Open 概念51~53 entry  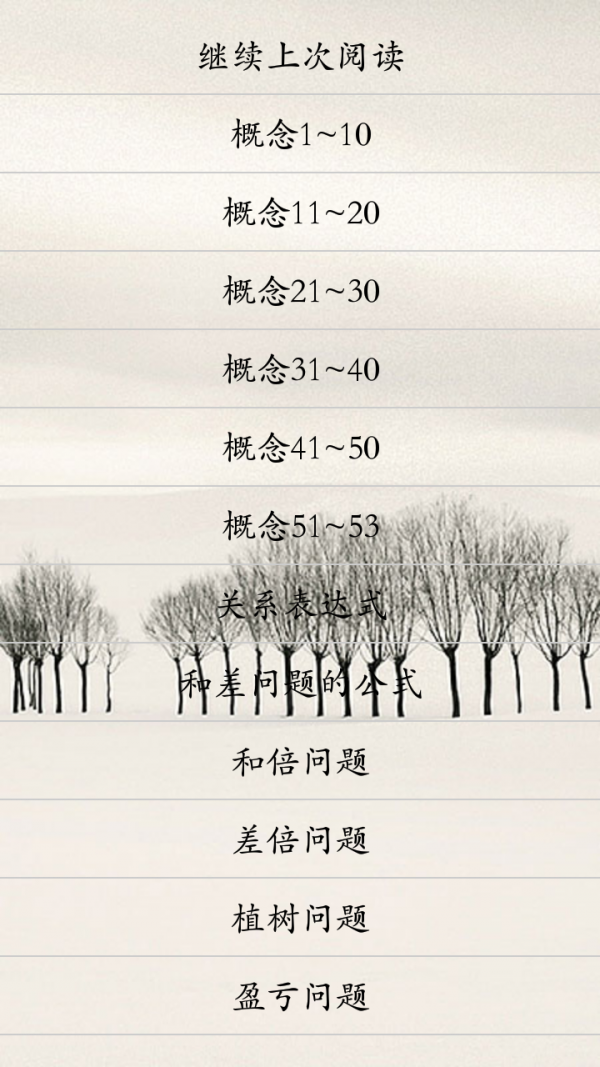[300, 526]
